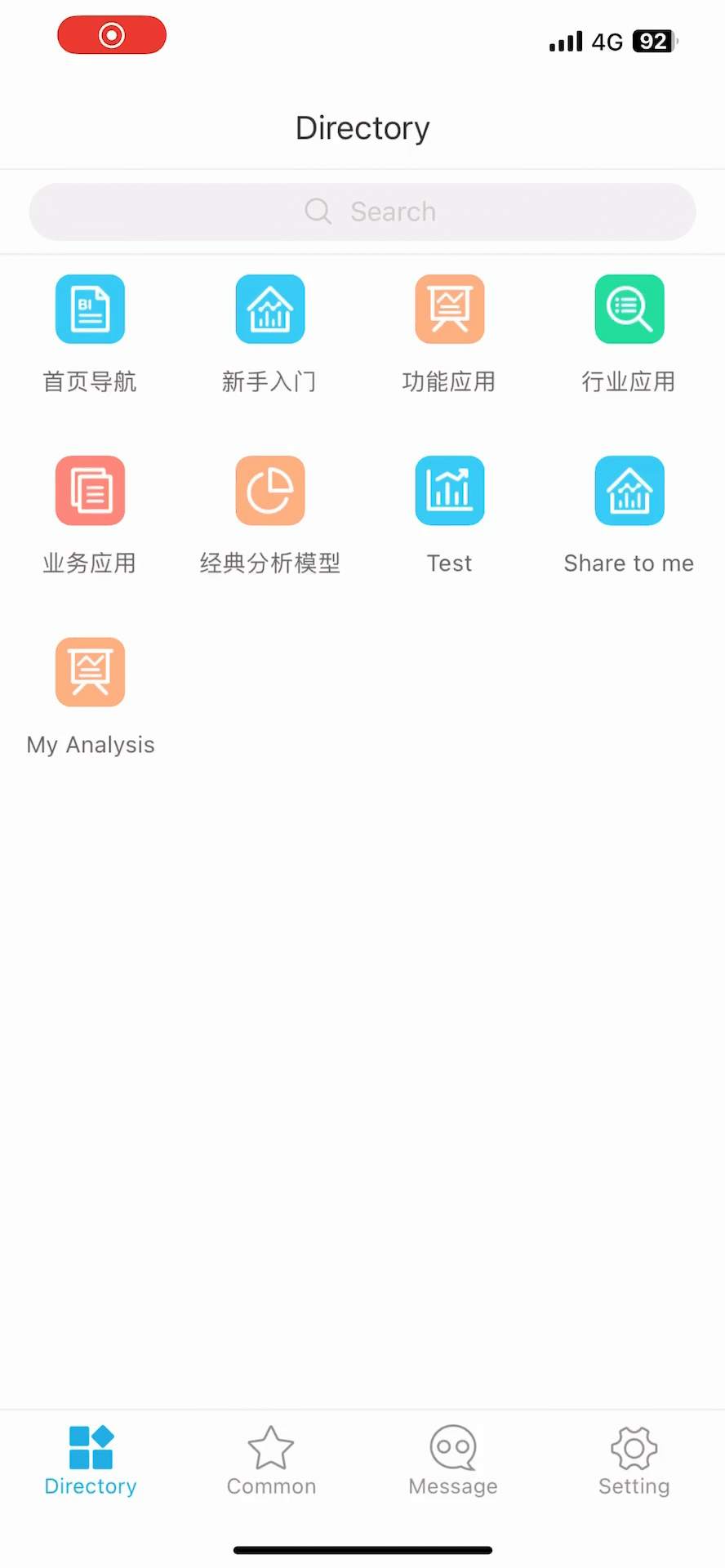Open the 经典分析模型 folder
725x1568 pixels.
[270, 491]
